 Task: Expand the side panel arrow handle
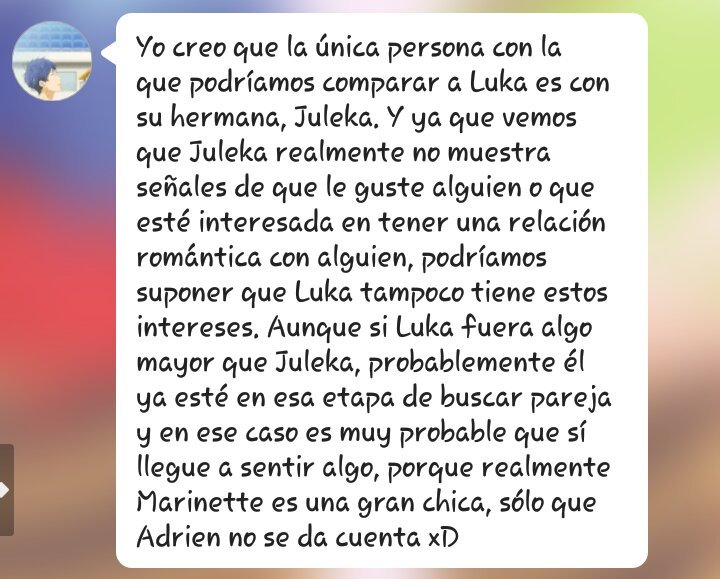point(5,490)
